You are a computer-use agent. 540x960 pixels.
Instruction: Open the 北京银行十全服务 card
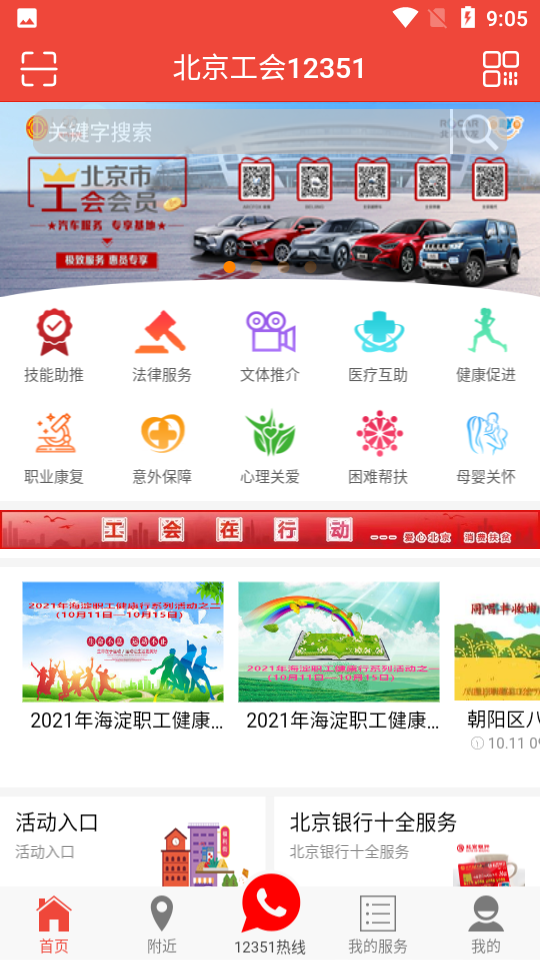407,841
